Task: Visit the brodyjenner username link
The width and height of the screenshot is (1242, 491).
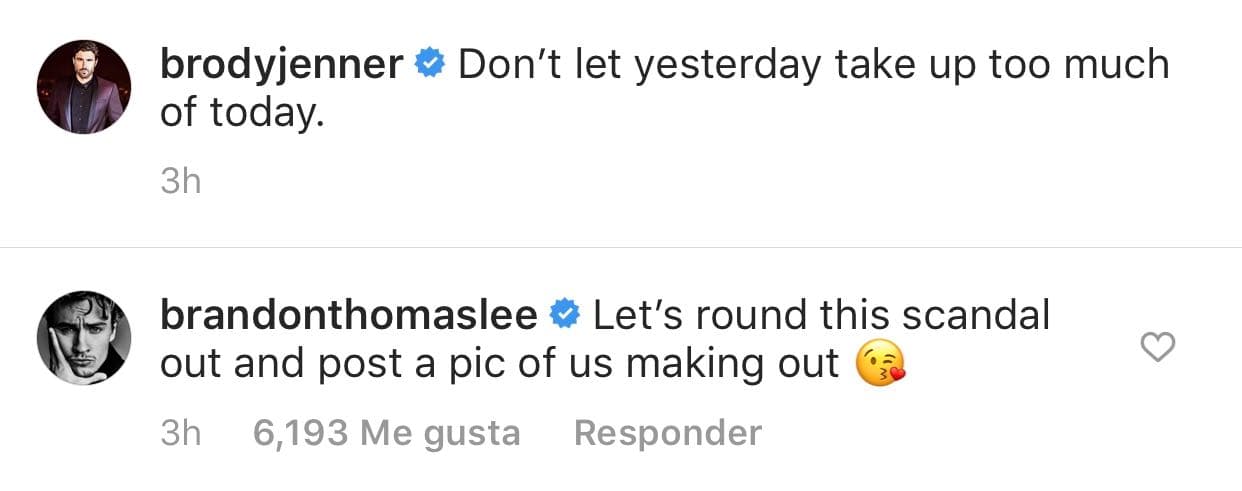Action: [282, 65]
